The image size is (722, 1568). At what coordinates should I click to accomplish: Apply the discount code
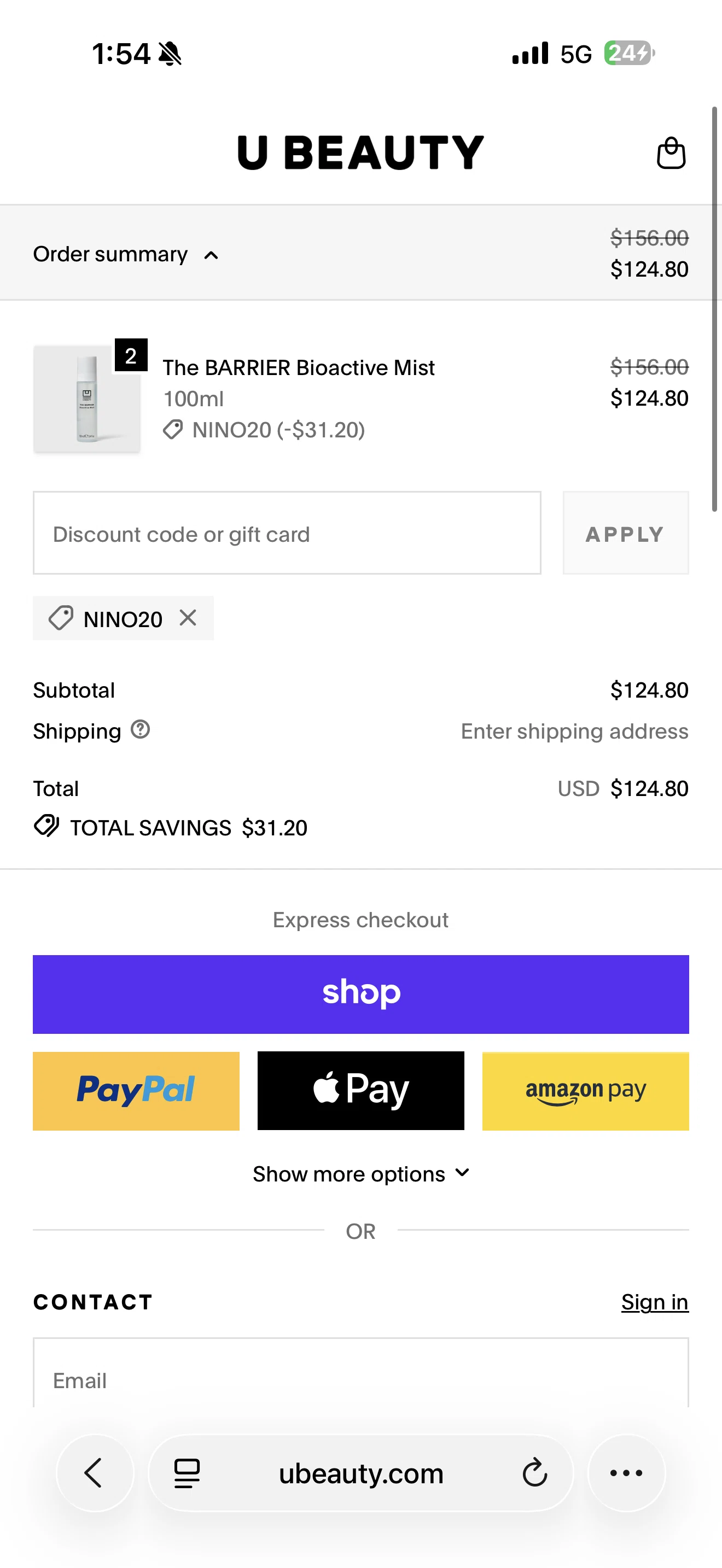[625, 533]
